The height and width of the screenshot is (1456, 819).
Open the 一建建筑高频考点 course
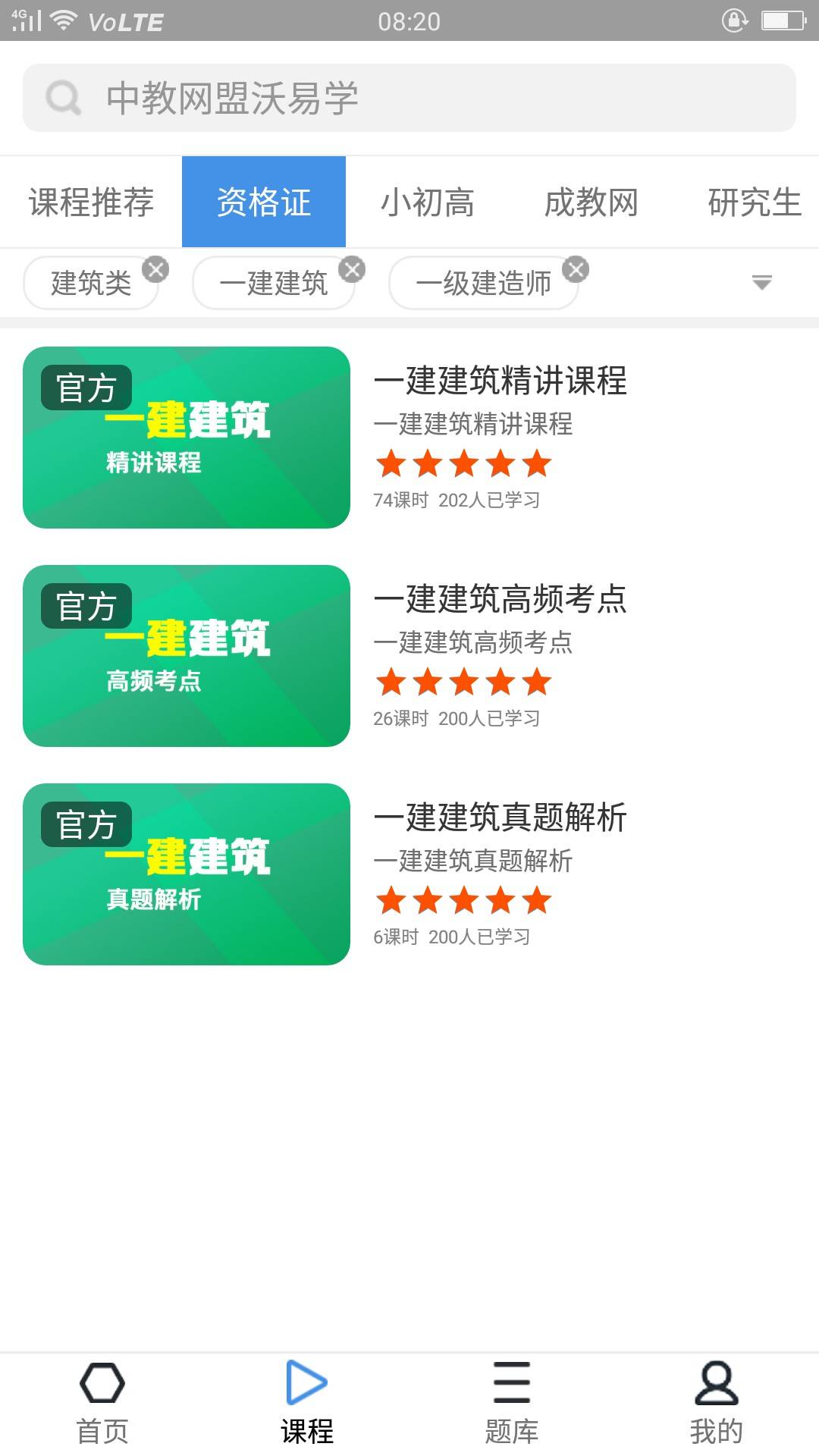[x=409, y=656]
